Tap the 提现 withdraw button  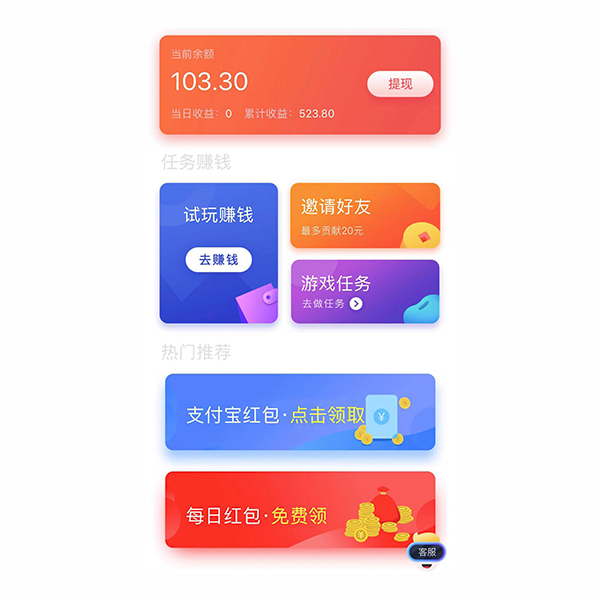pyautogui.click(x=400, y=84)
